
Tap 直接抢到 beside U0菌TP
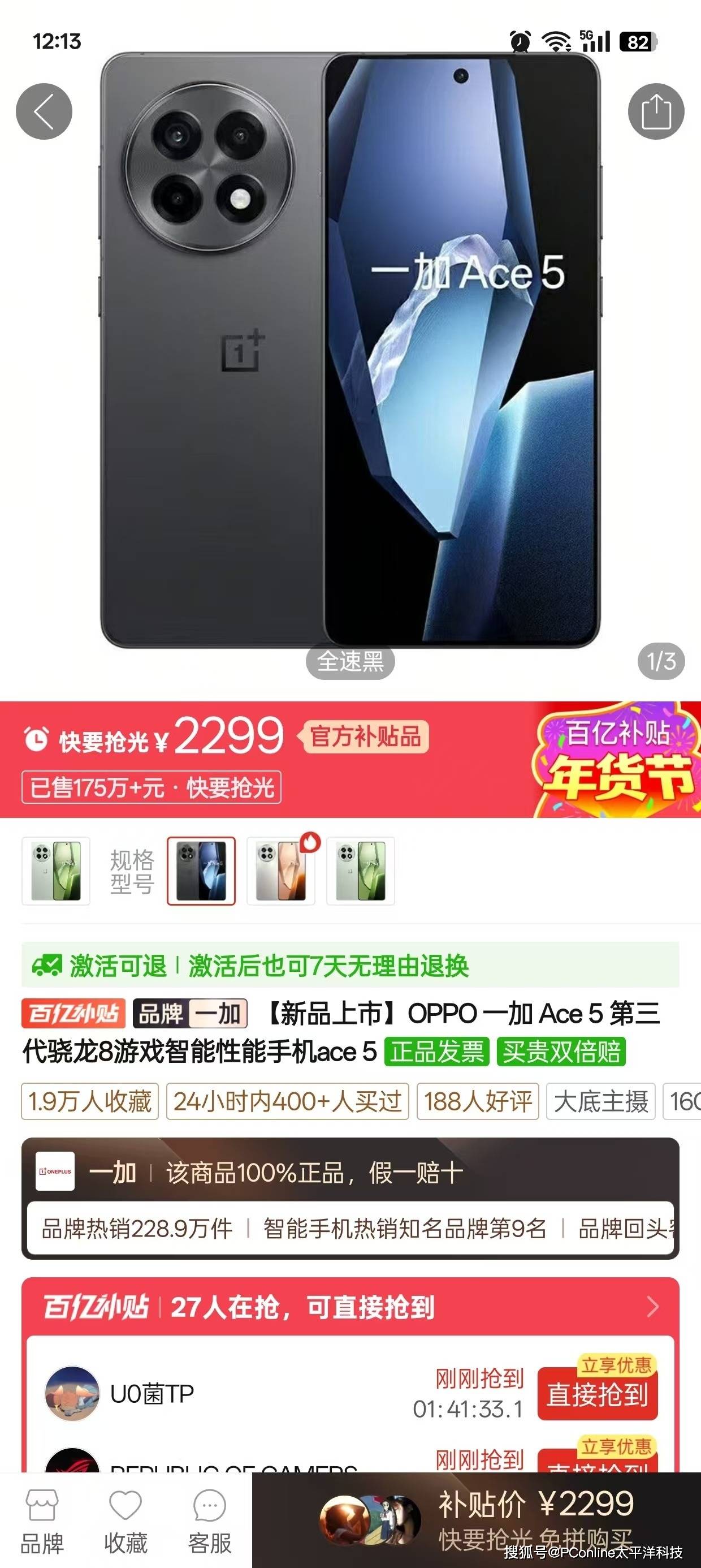(598, 1394)
